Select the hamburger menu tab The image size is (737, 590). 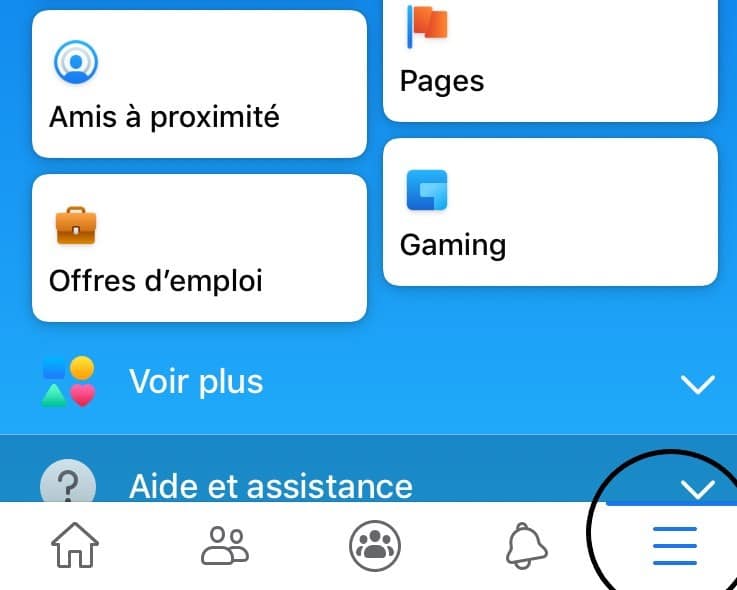click(x=674, y=546)
